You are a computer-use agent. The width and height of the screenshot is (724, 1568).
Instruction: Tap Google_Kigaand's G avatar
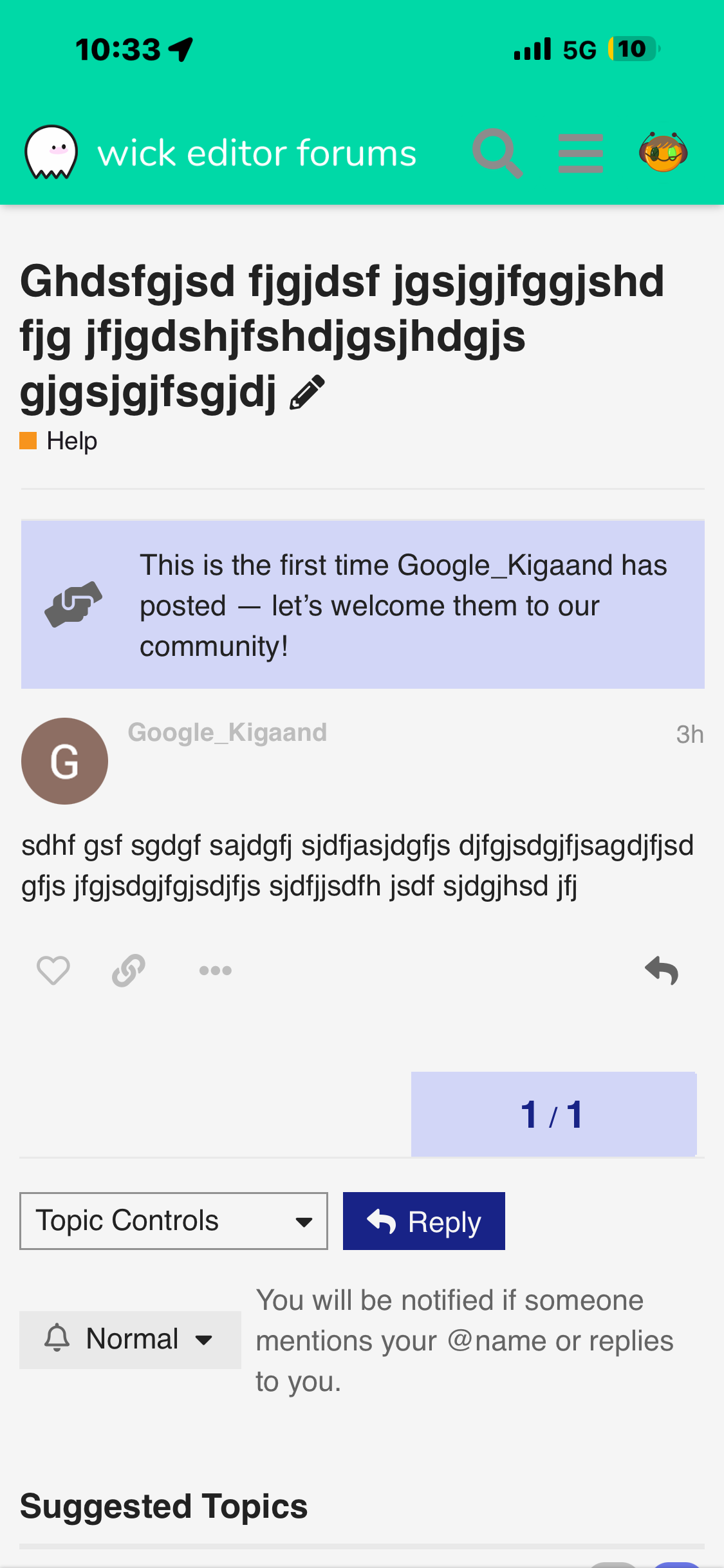point(64,761)
